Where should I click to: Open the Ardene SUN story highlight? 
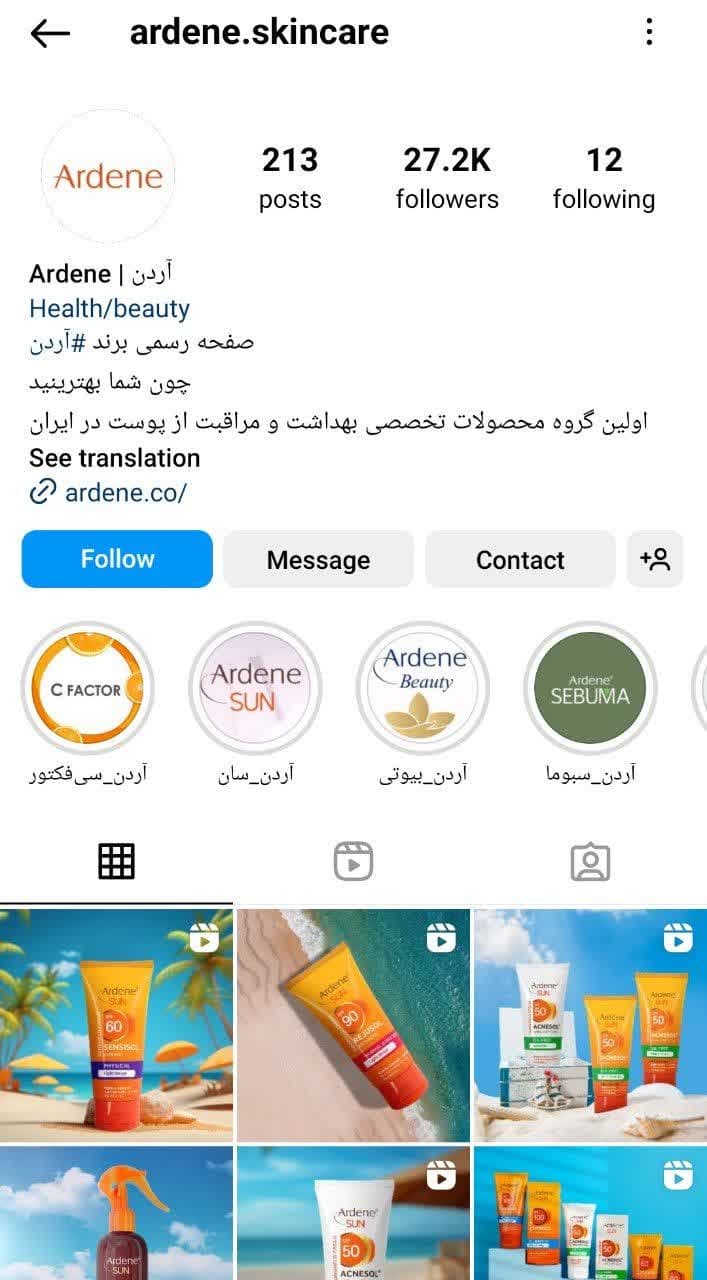(x=255, y=689)
